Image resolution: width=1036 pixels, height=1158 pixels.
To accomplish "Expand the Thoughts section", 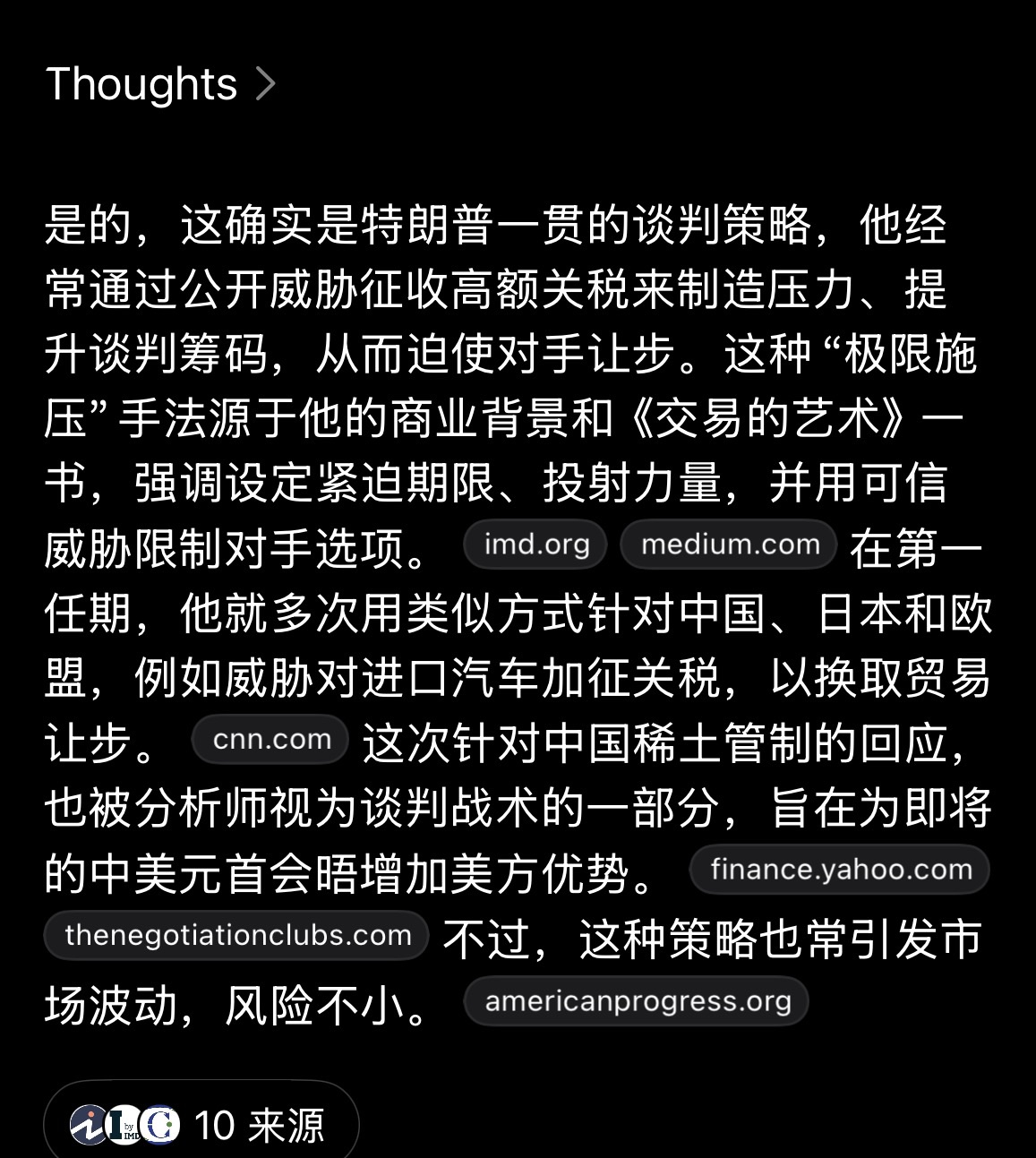I will tap(161, 84).
